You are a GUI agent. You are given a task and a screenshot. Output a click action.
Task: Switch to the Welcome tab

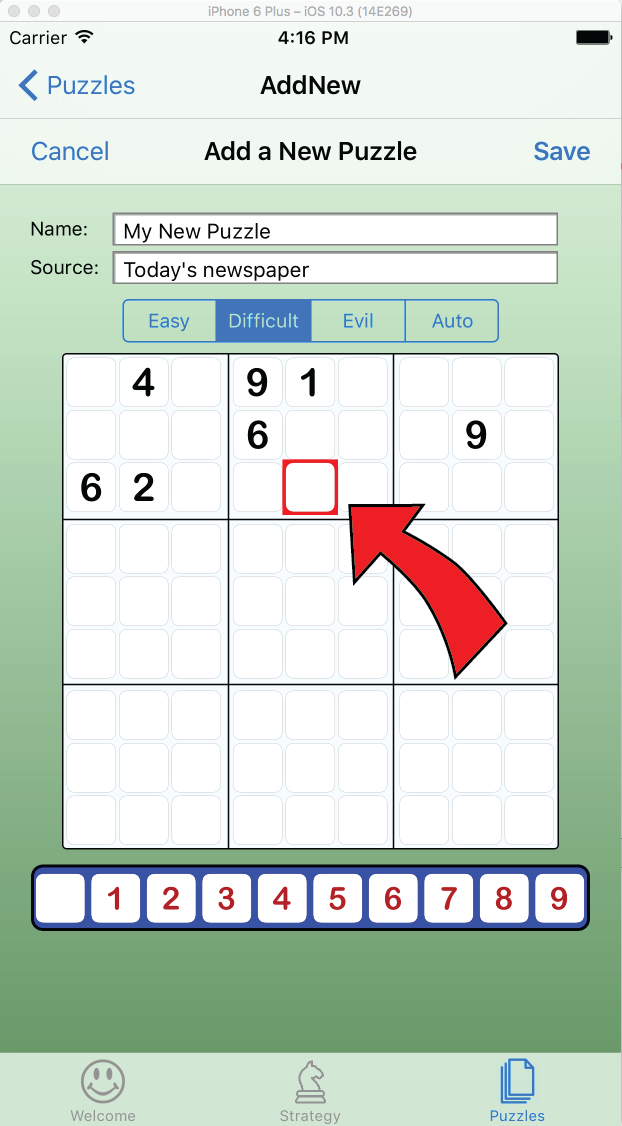pos(103,1091)
